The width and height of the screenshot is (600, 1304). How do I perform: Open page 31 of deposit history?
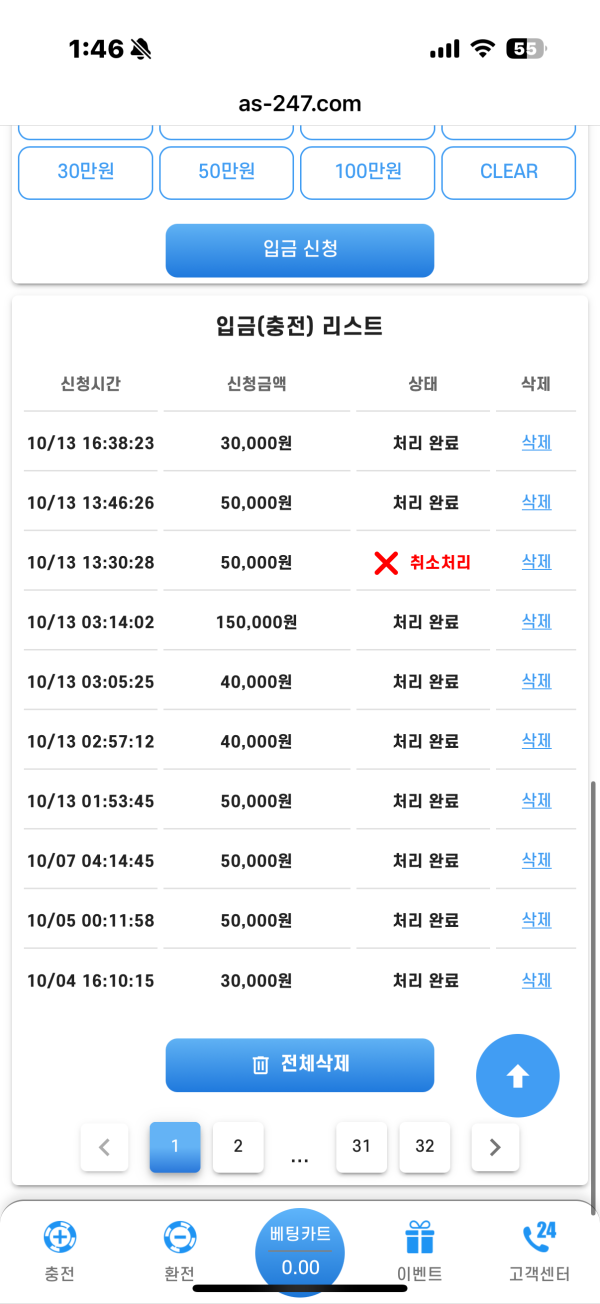(361, 1147)
